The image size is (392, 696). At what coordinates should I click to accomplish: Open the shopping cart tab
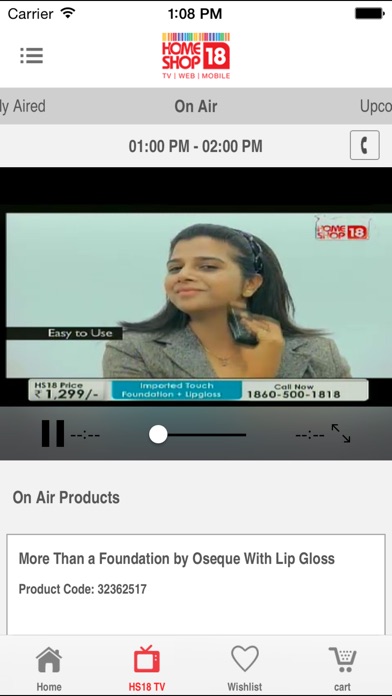[x=342, y=669]
